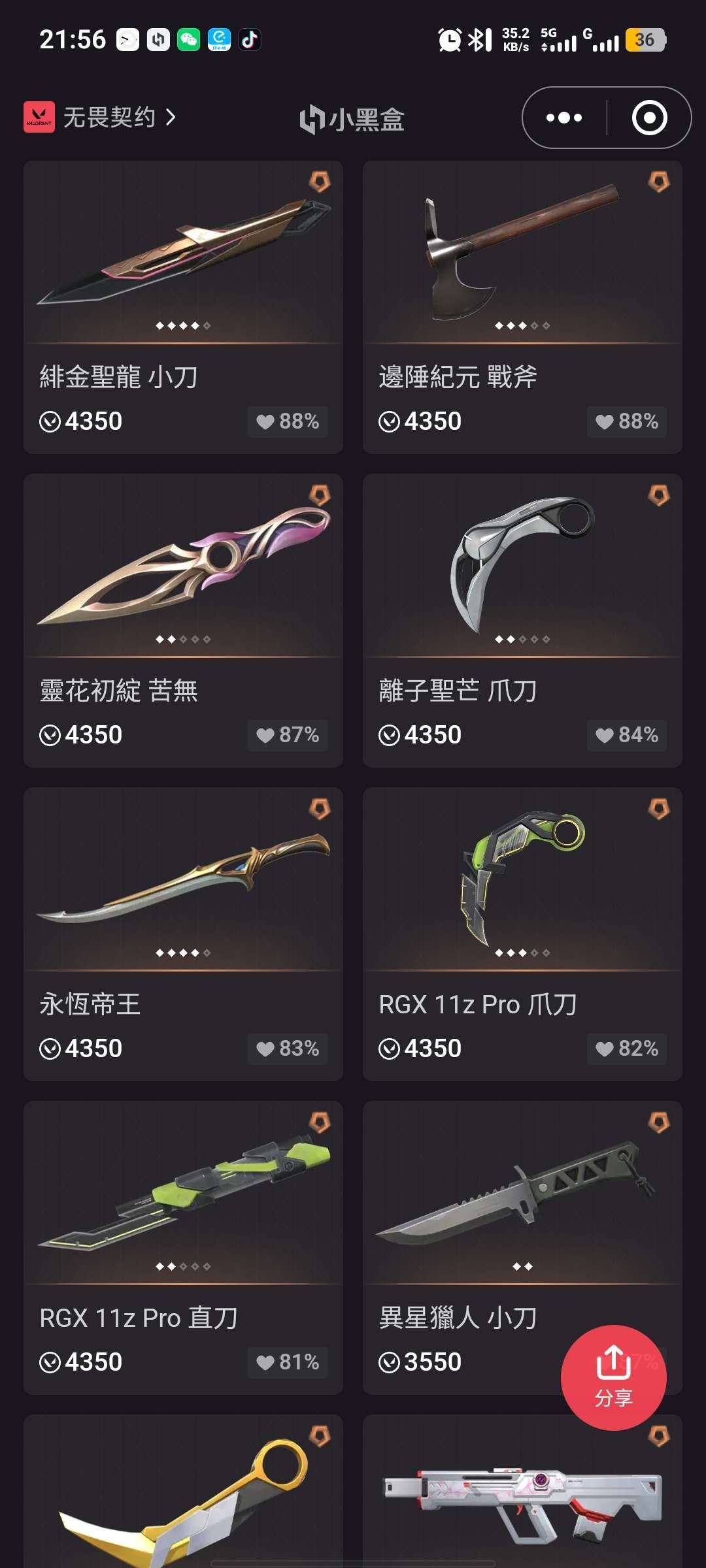This screenshot has height=1568, width=706.
Task: Close the mini-program with the circle button
Action: point(649,118)
